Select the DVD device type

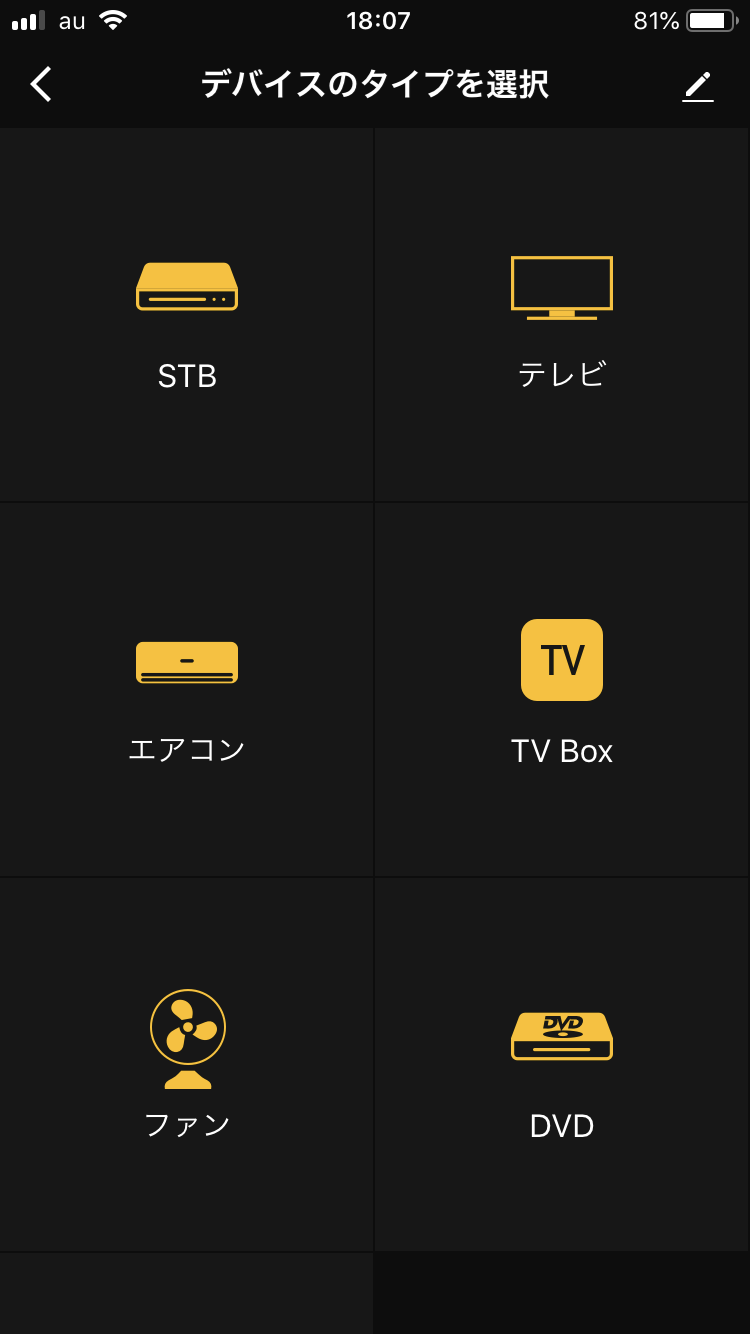(x=562, y=1065)
